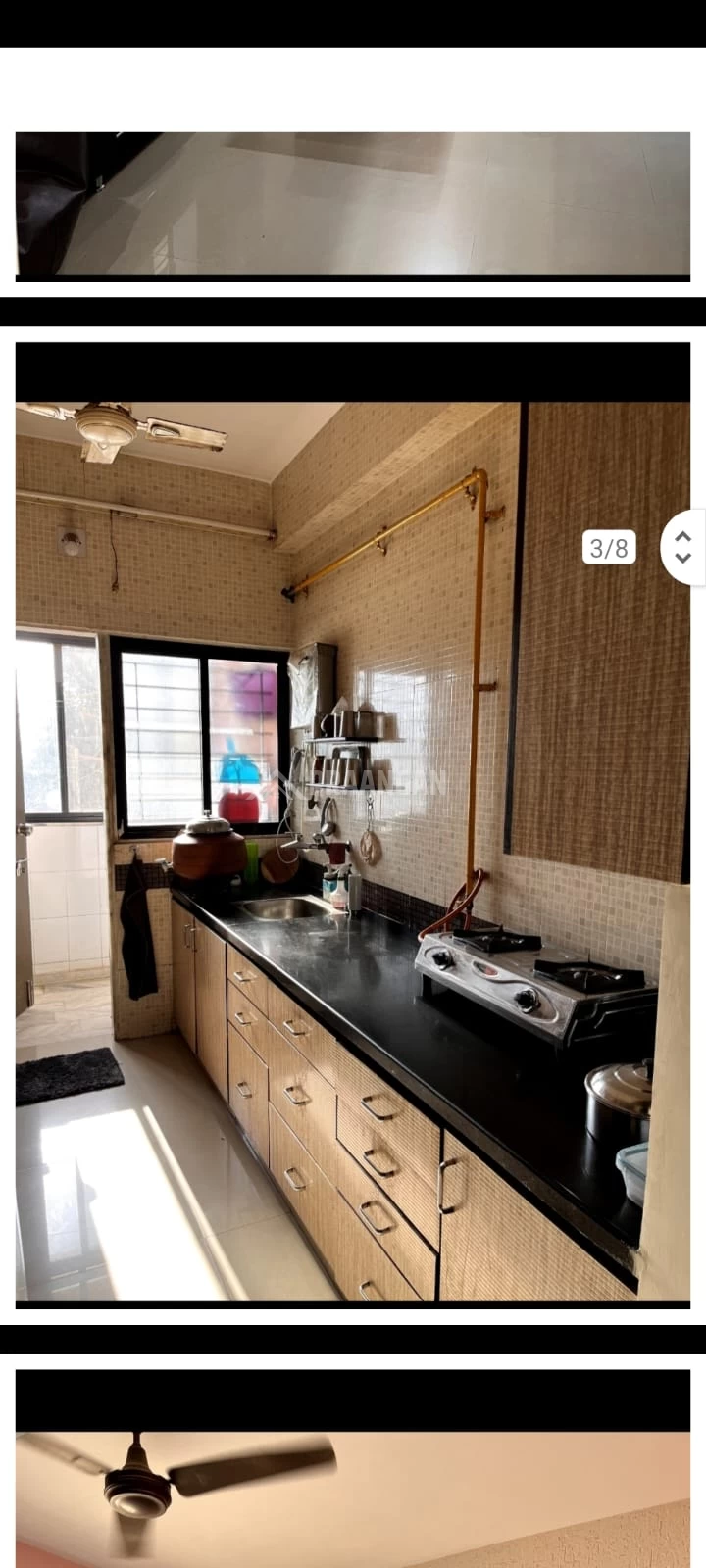Tap the fast-scroll handle with up/down arrows
The height and width of the screenshot is (1568, 706).
(x=683, y=547)
